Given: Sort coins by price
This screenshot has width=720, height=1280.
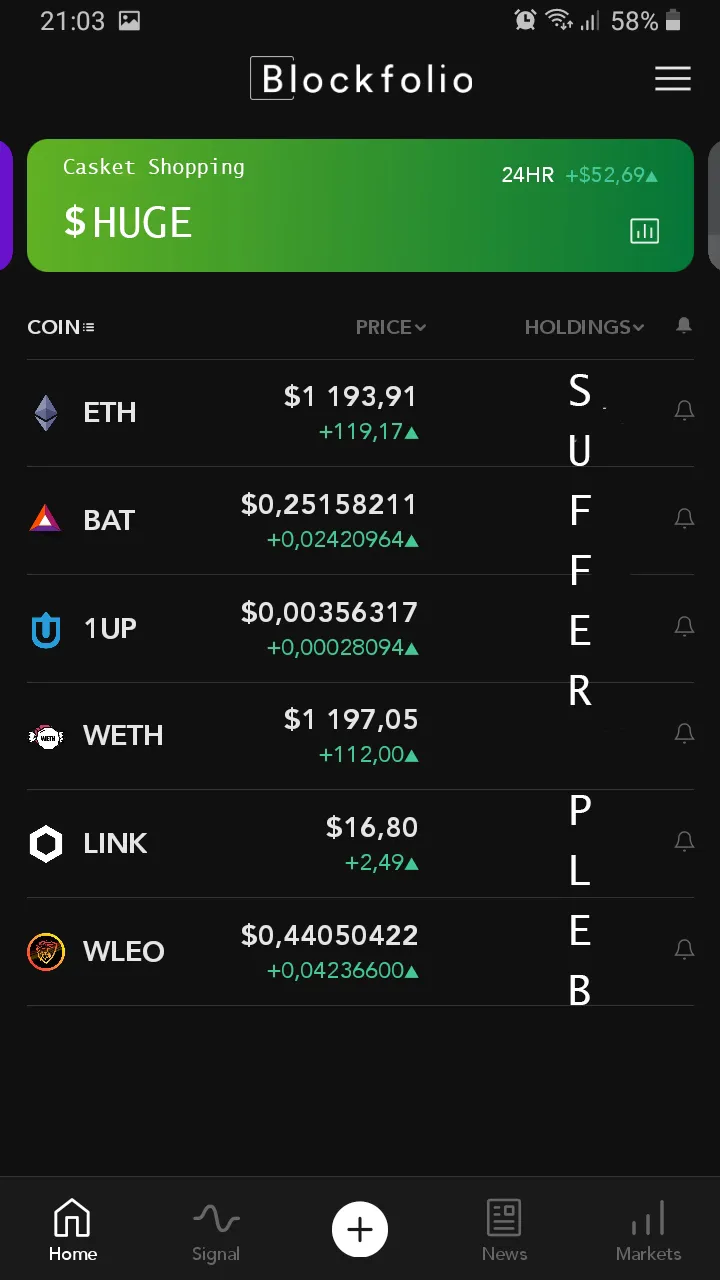Looking at the screenshot, I should [x=391, y=327].
